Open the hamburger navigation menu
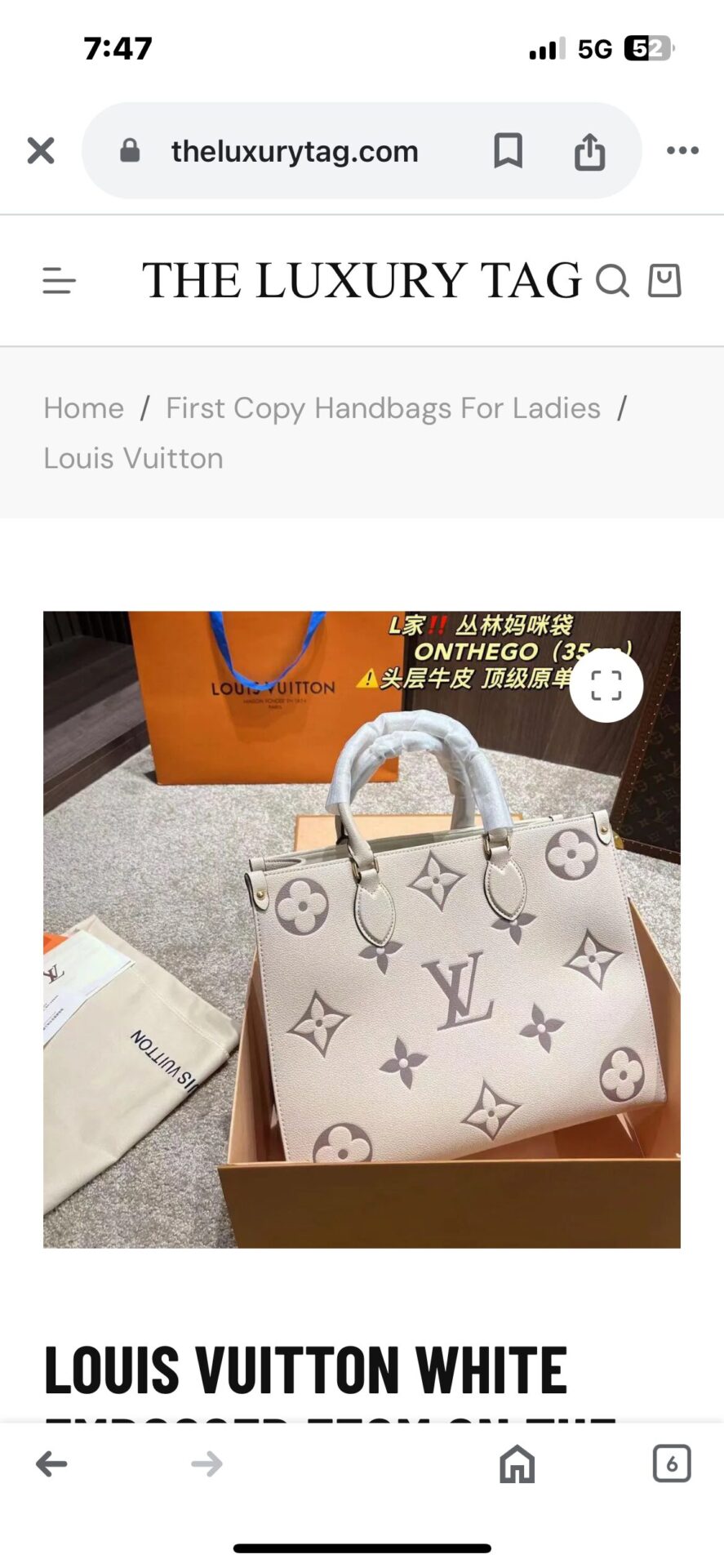The image size is (724, 1568). (x=57, y=281)
